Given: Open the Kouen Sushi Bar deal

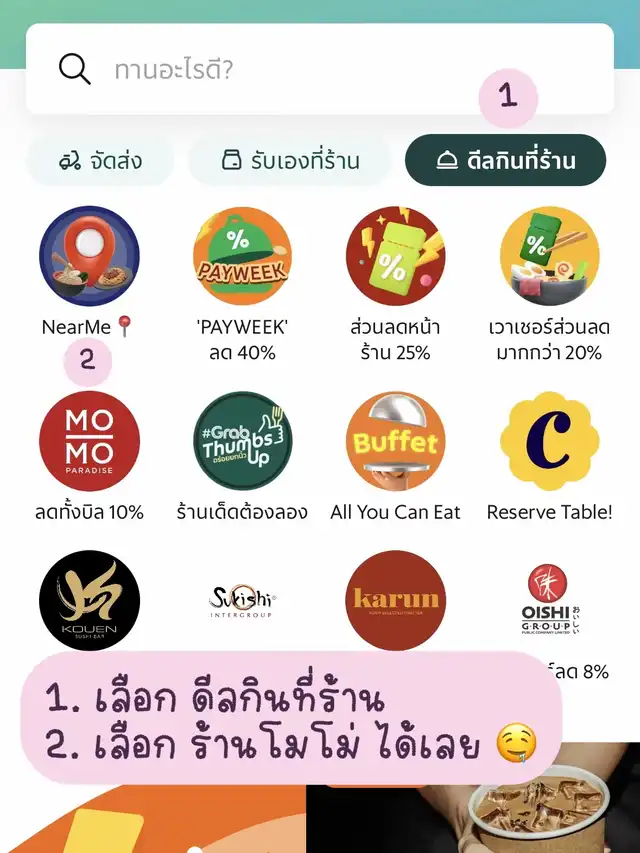Looking at the screenshot, I should pyautogui.click(x=89, y=600).
